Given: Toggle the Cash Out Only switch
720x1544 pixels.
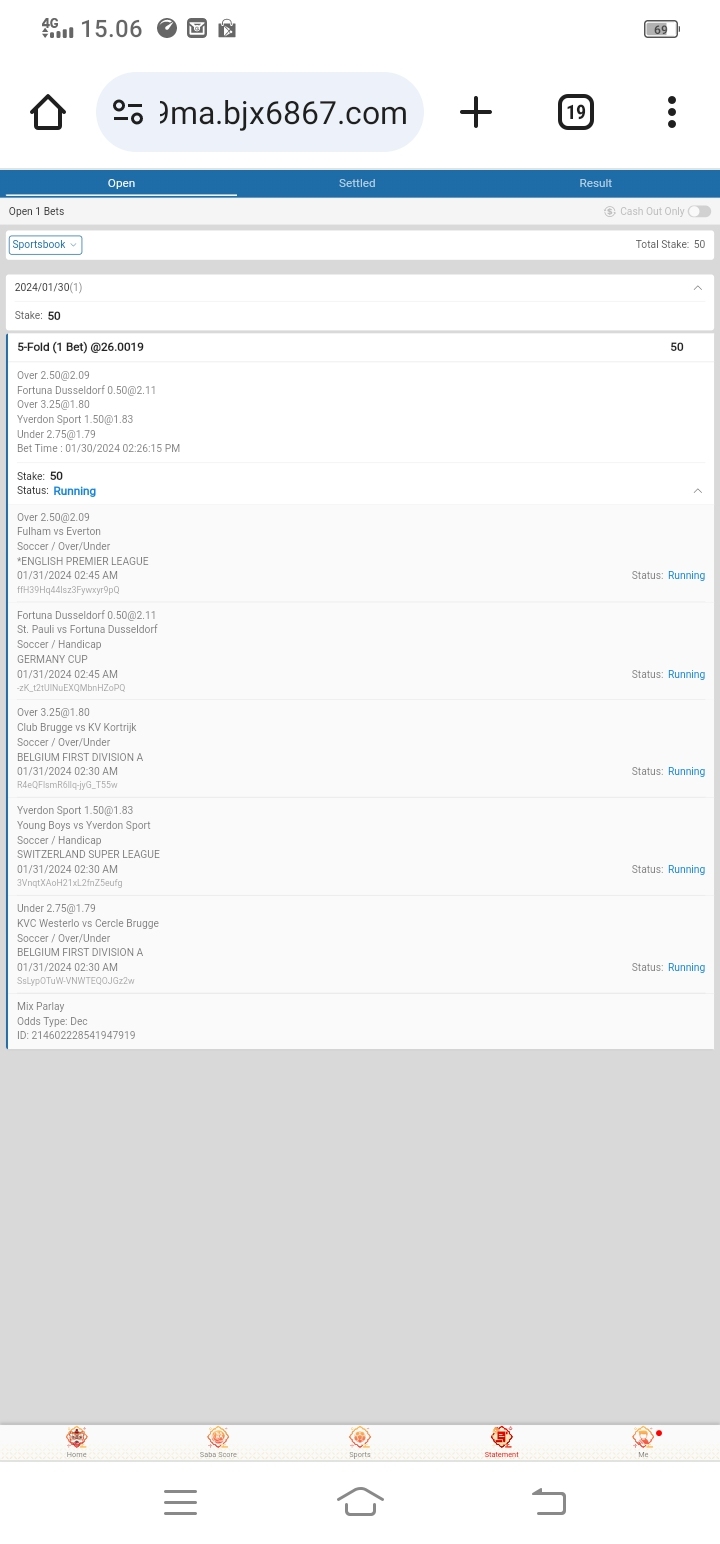Looking at the screenshot, I should (699, 211).
